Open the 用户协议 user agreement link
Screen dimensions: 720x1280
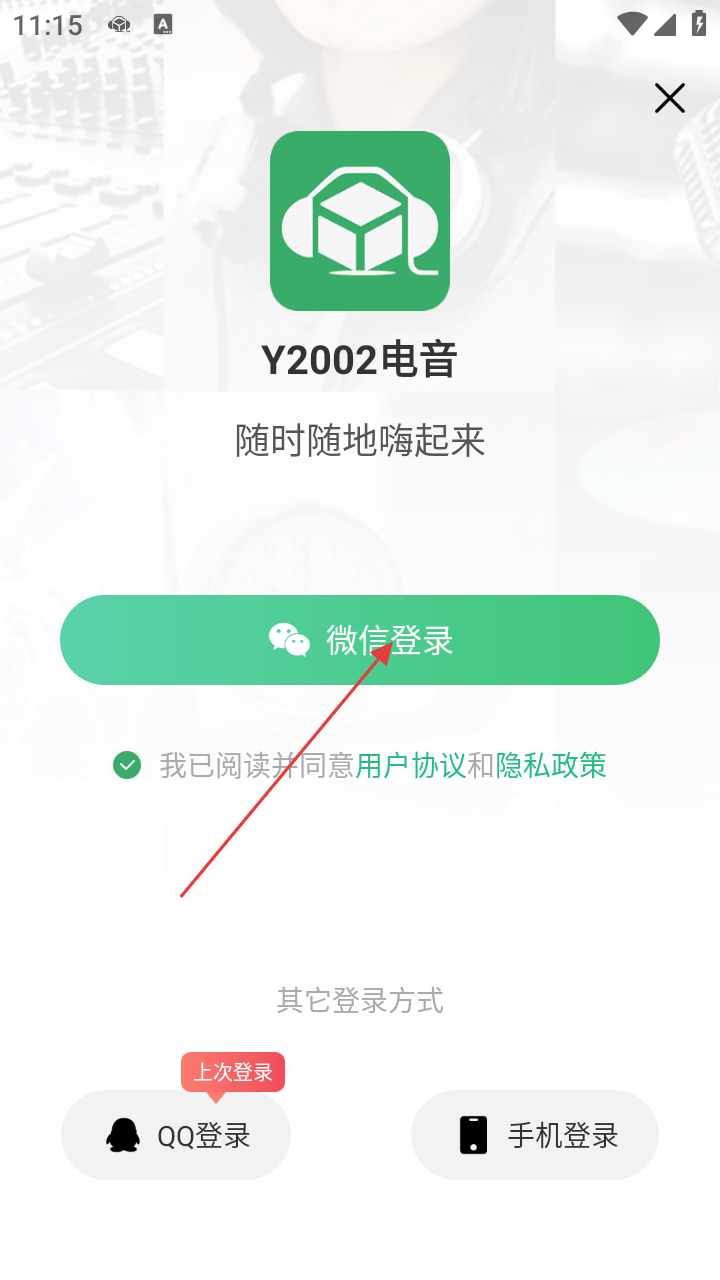410,766
